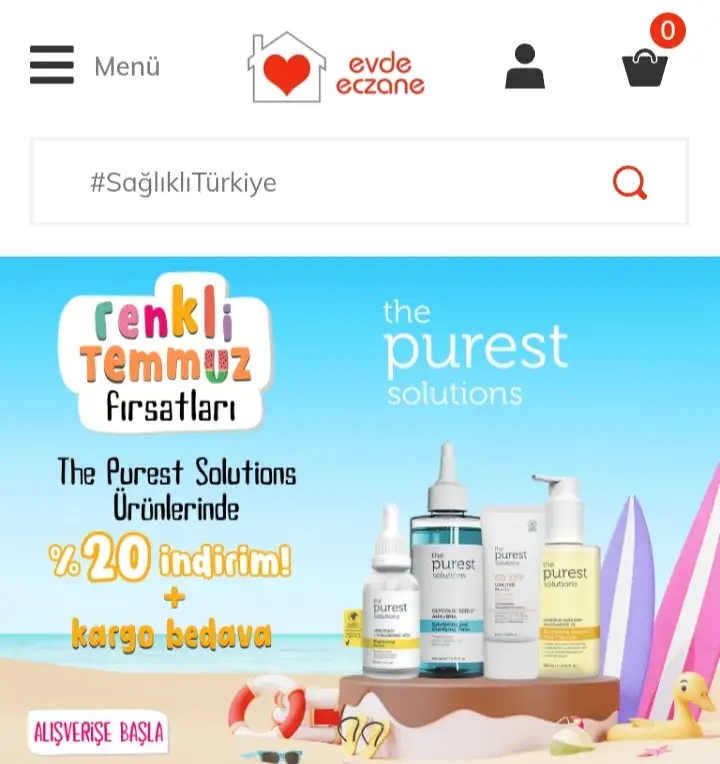This screenshot has height=764, width=720.
Task: Open The Purest Solutions campaign banner
Action: pos(360,510)
